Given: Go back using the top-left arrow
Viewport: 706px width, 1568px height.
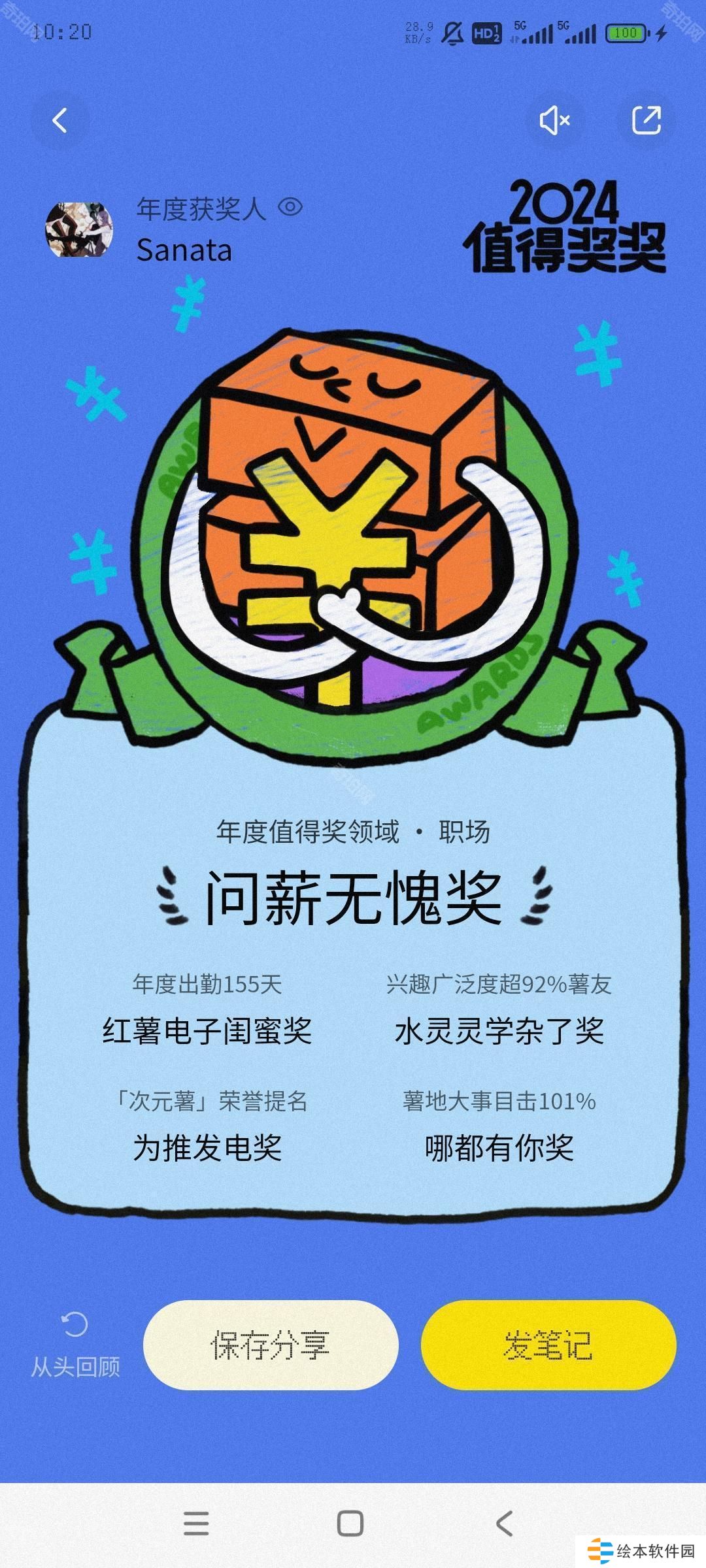Looking at the screenshot, I should 59,121.
